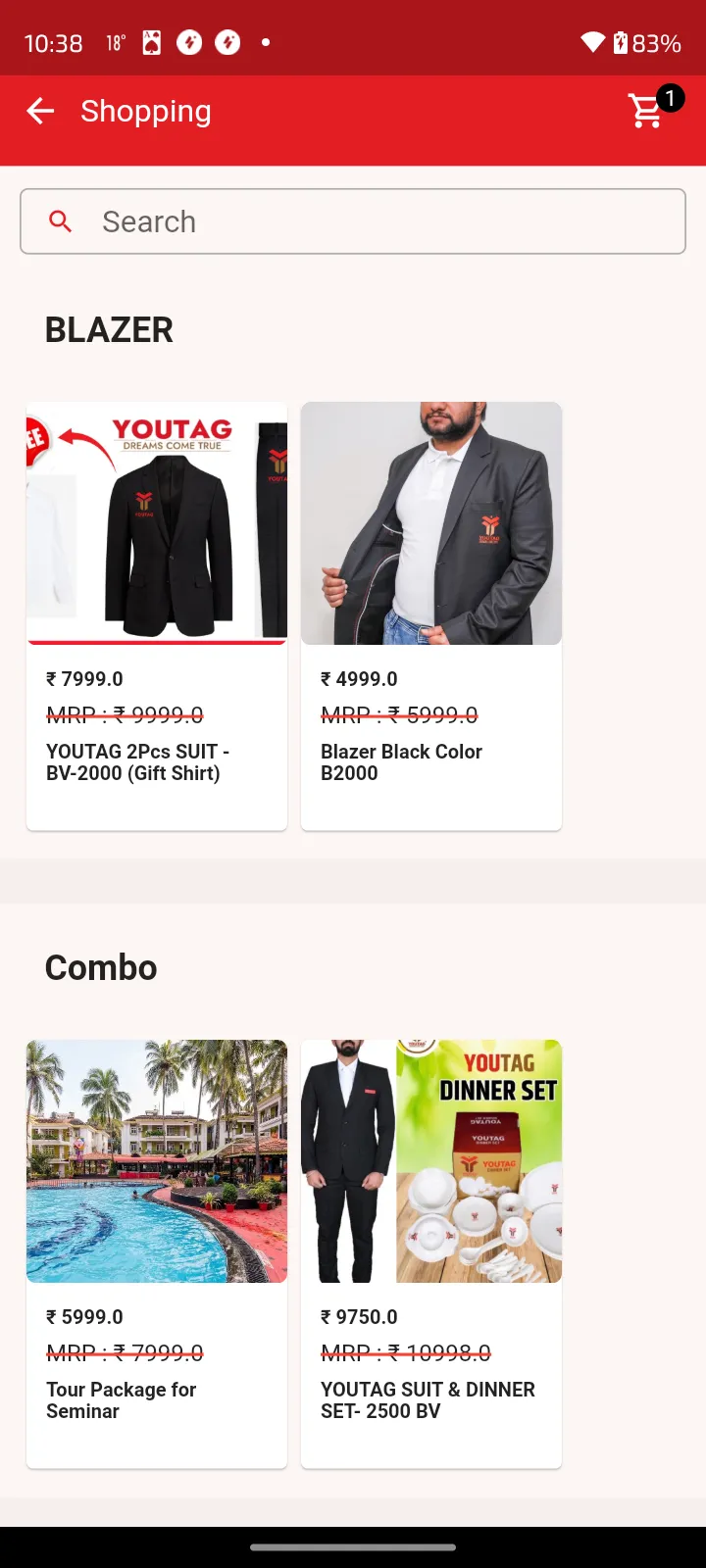Tap the flash notification icon in status bar

click(x=189, y=42)
